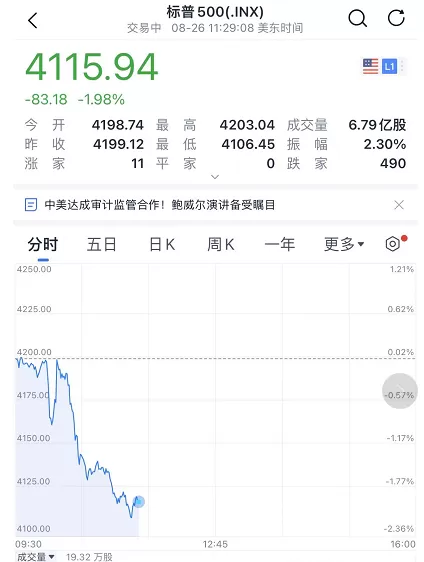Open the news headline about 鲍威尔演讲

tap(159, 205)
